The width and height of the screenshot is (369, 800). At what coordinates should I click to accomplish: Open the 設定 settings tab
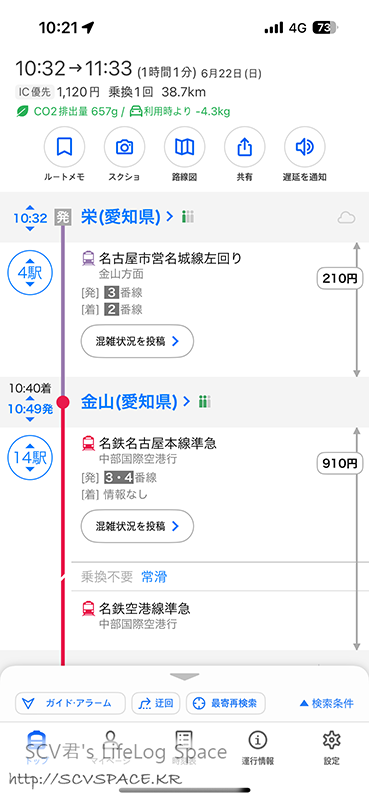(331, 748)
